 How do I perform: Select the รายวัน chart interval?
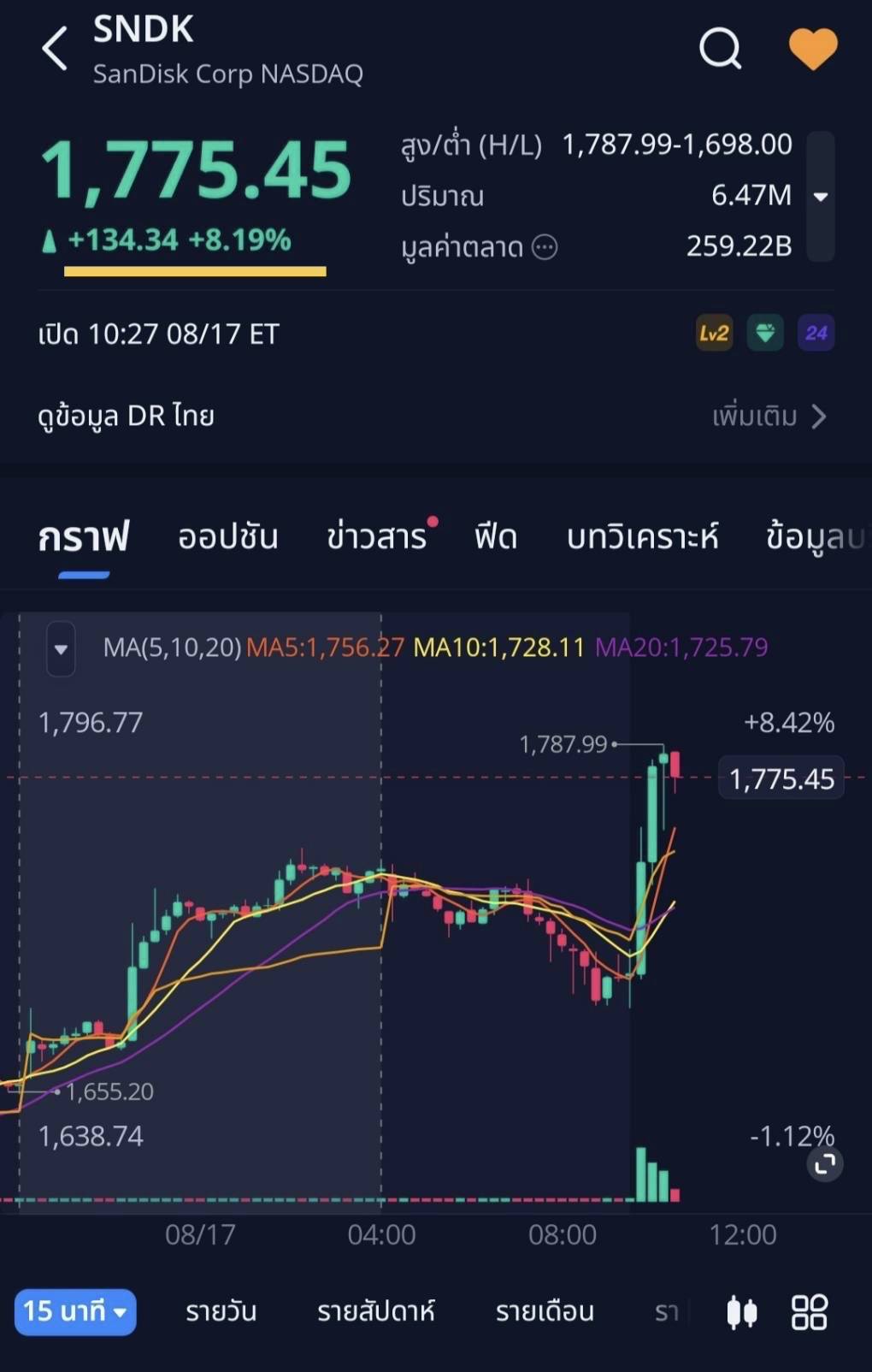pyautogui.click(x=221, y=1311)
